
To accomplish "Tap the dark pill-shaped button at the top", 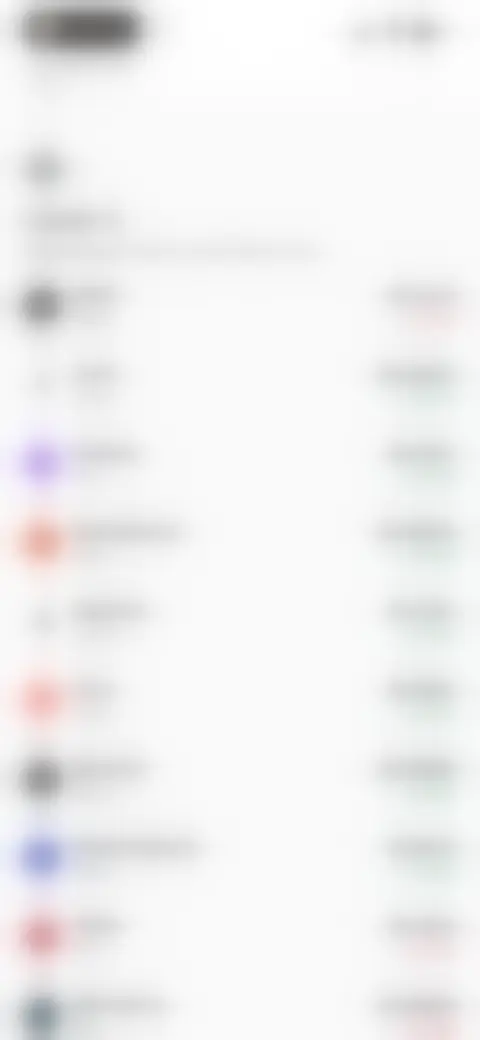I will pos(81,29).
